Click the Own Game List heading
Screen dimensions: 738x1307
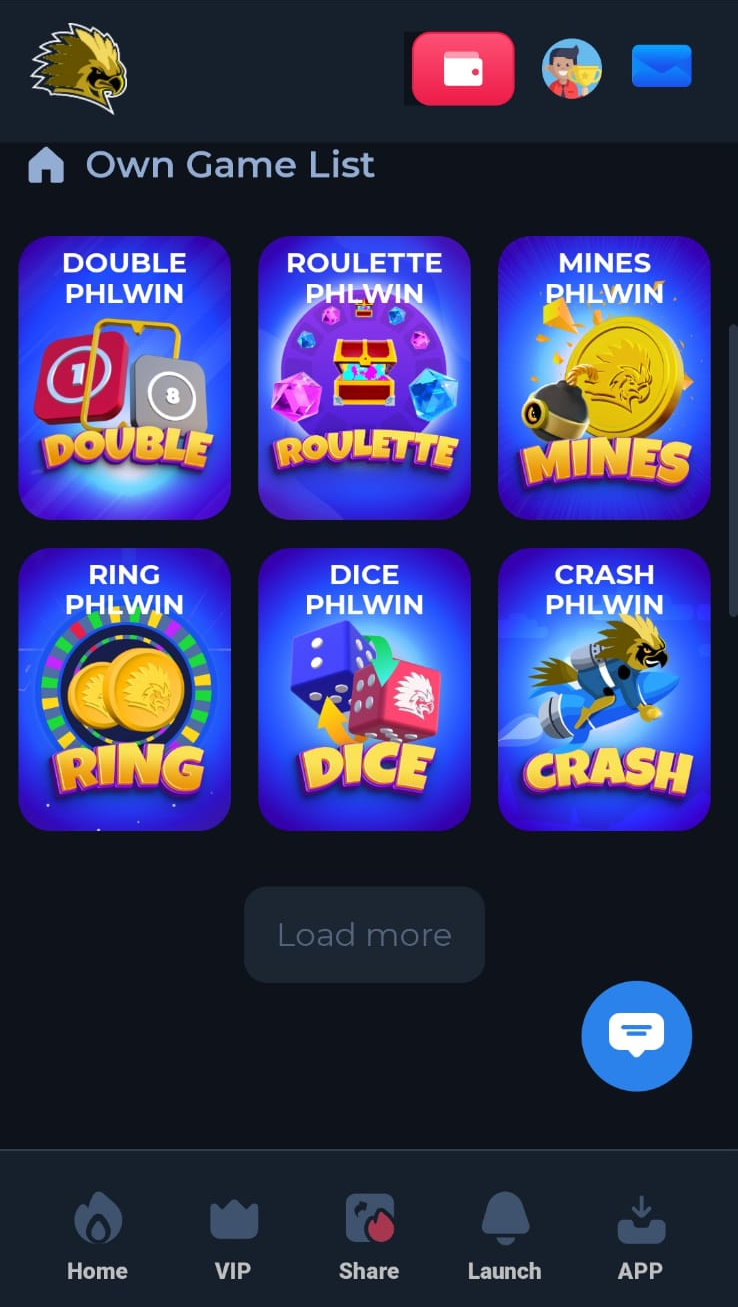coord(231,164)
